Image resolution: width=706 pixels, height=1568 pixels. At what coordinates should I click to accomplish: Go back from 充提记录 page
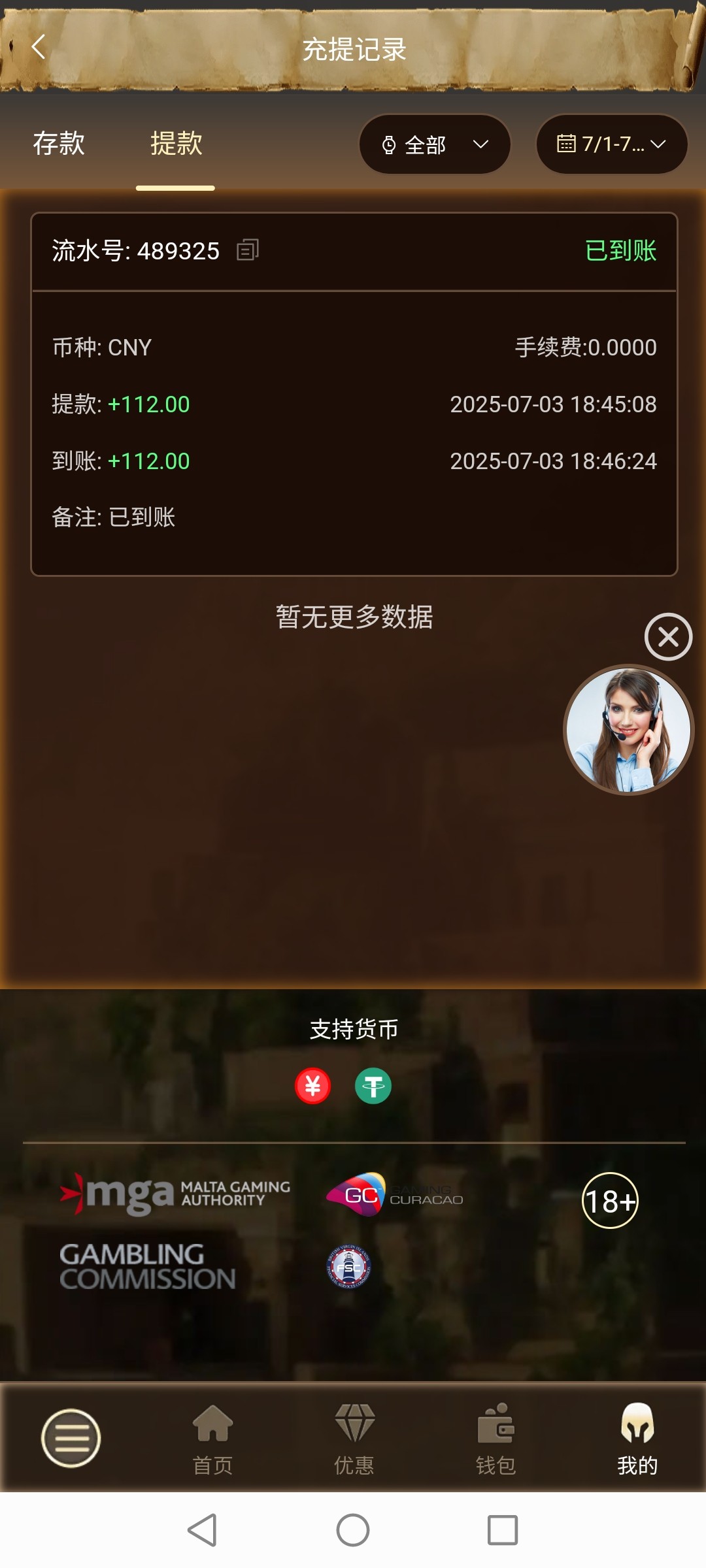pos(38,47)
